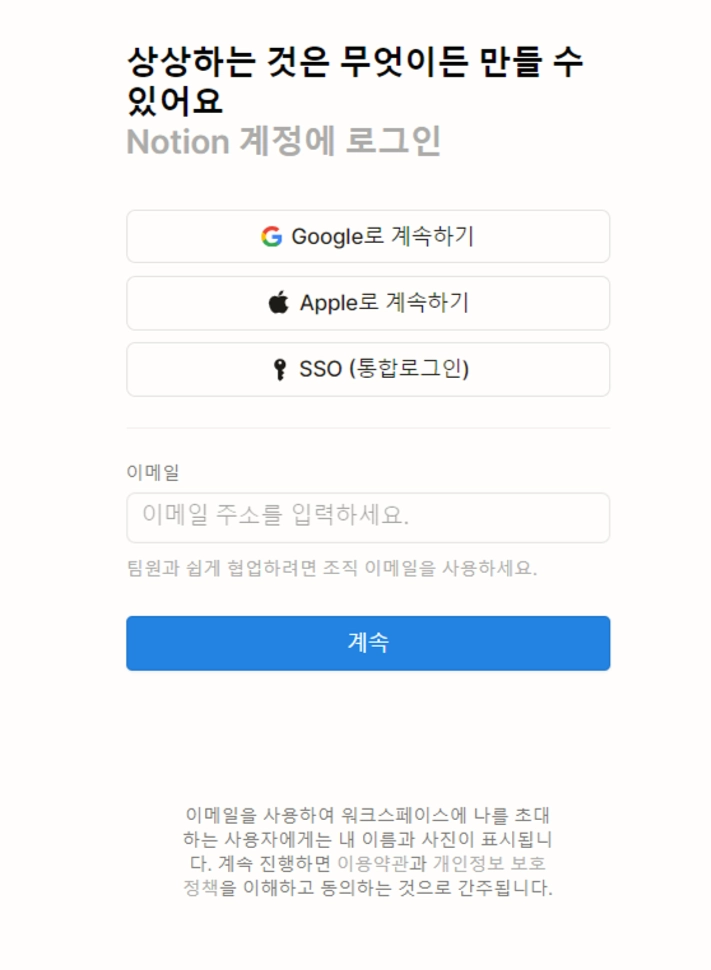Continue with Apple (Apple로 계속하기)
Image resolution: width=711 pixels, height=970 pixels.
pos(368,303)
